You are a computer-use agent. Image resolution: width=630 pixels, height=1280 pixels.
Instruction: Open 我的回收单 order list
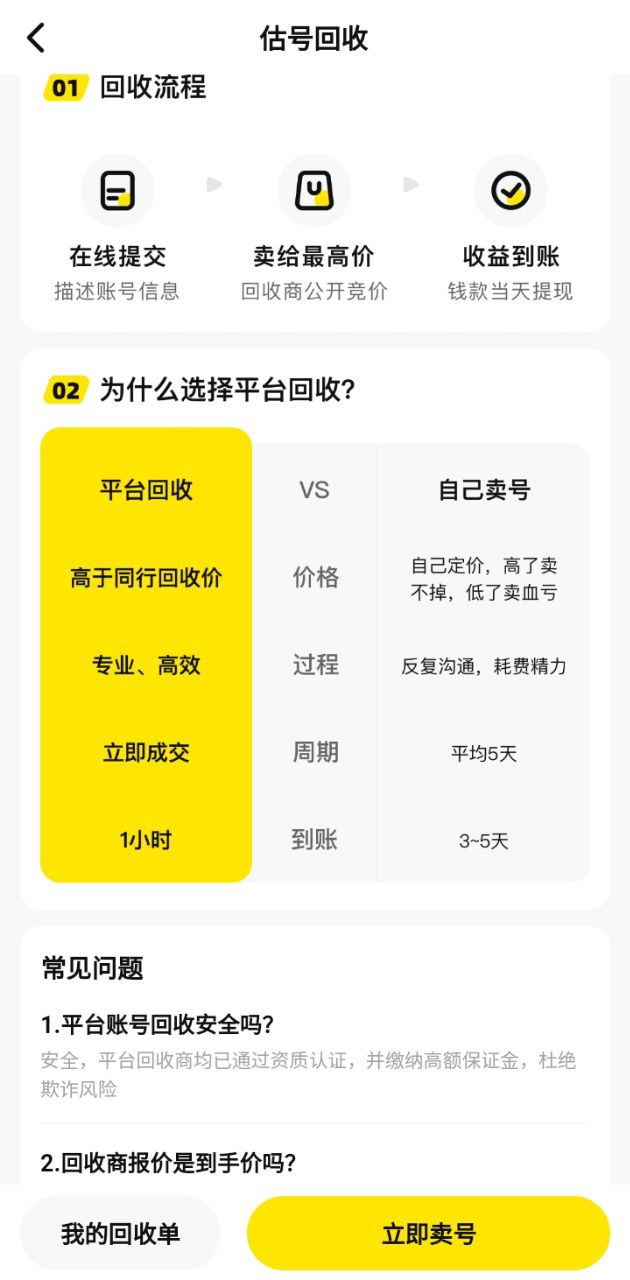click(120, 1233)
